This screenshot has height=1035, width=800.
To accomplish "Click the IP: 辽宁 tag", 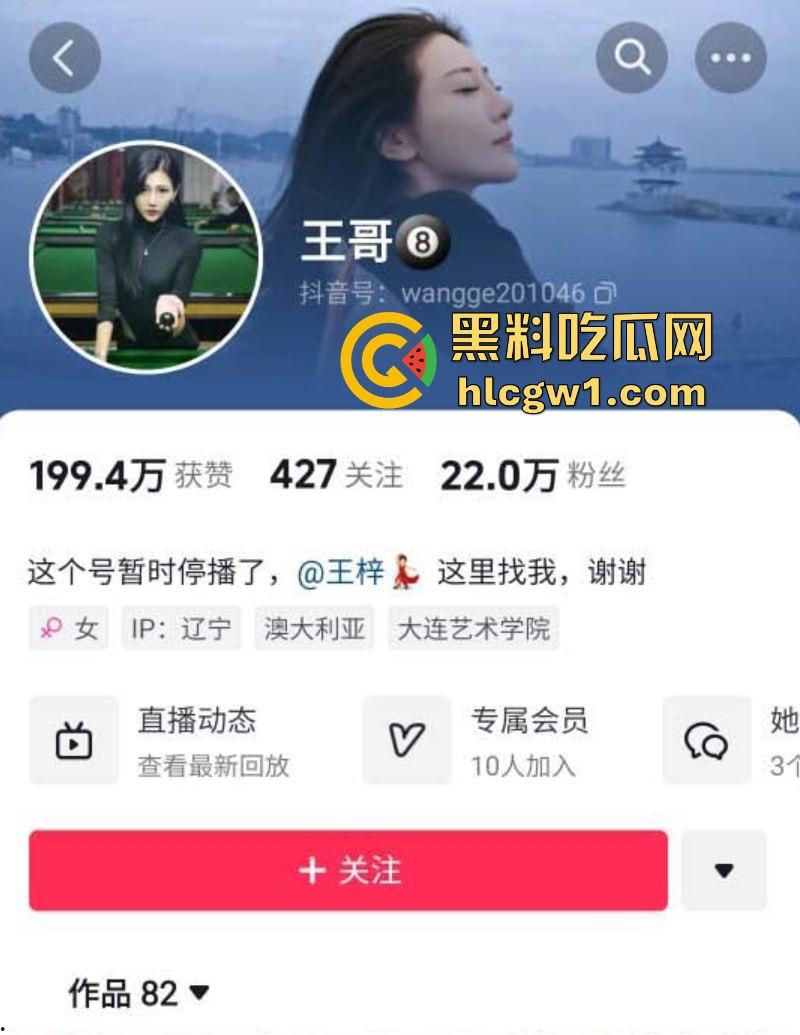I will (180, 628).
